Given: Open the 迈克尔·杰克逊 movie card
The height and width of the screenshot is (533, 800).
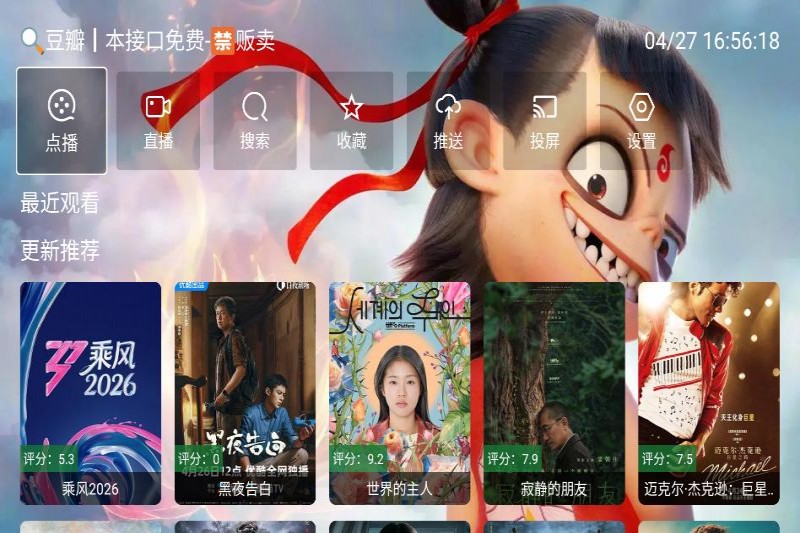Looking at the screenshot, I should pos(708,392).
